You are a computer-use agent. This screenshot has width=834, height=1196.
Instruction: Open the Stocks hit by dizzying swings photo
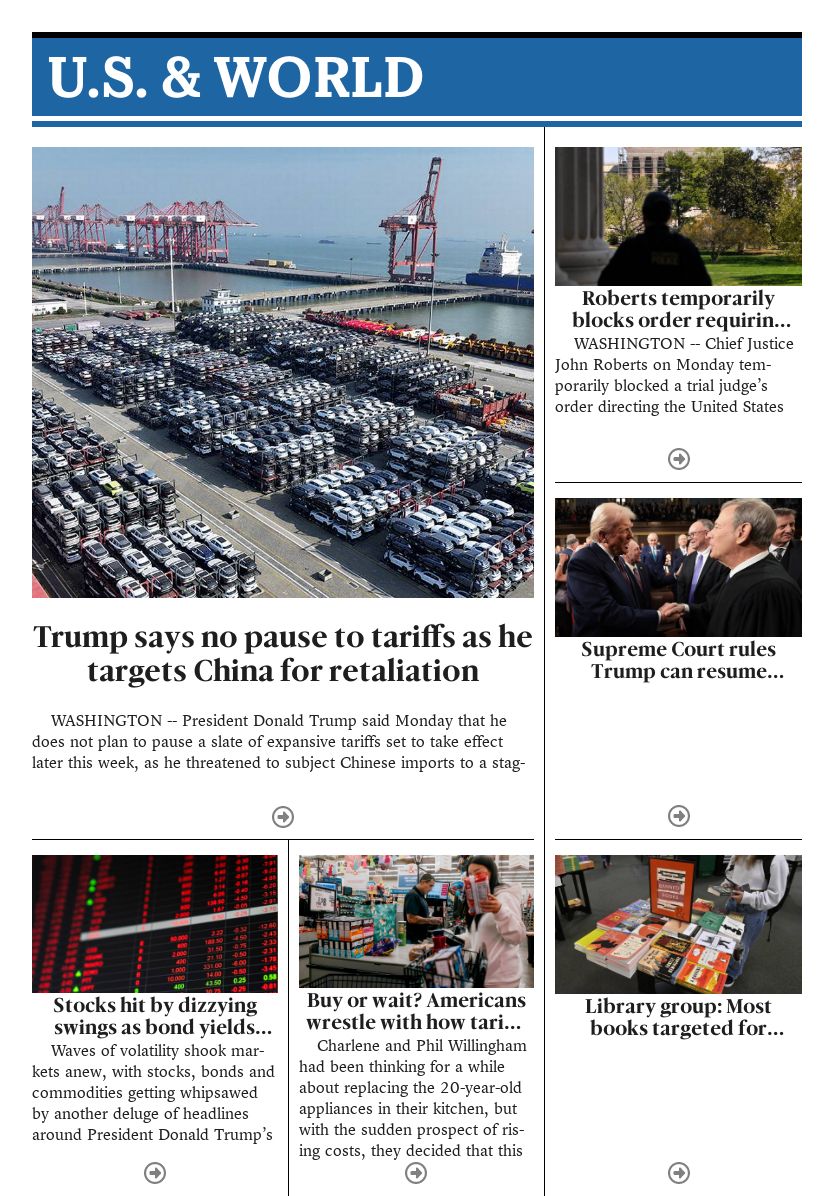(x=155, y=923)
